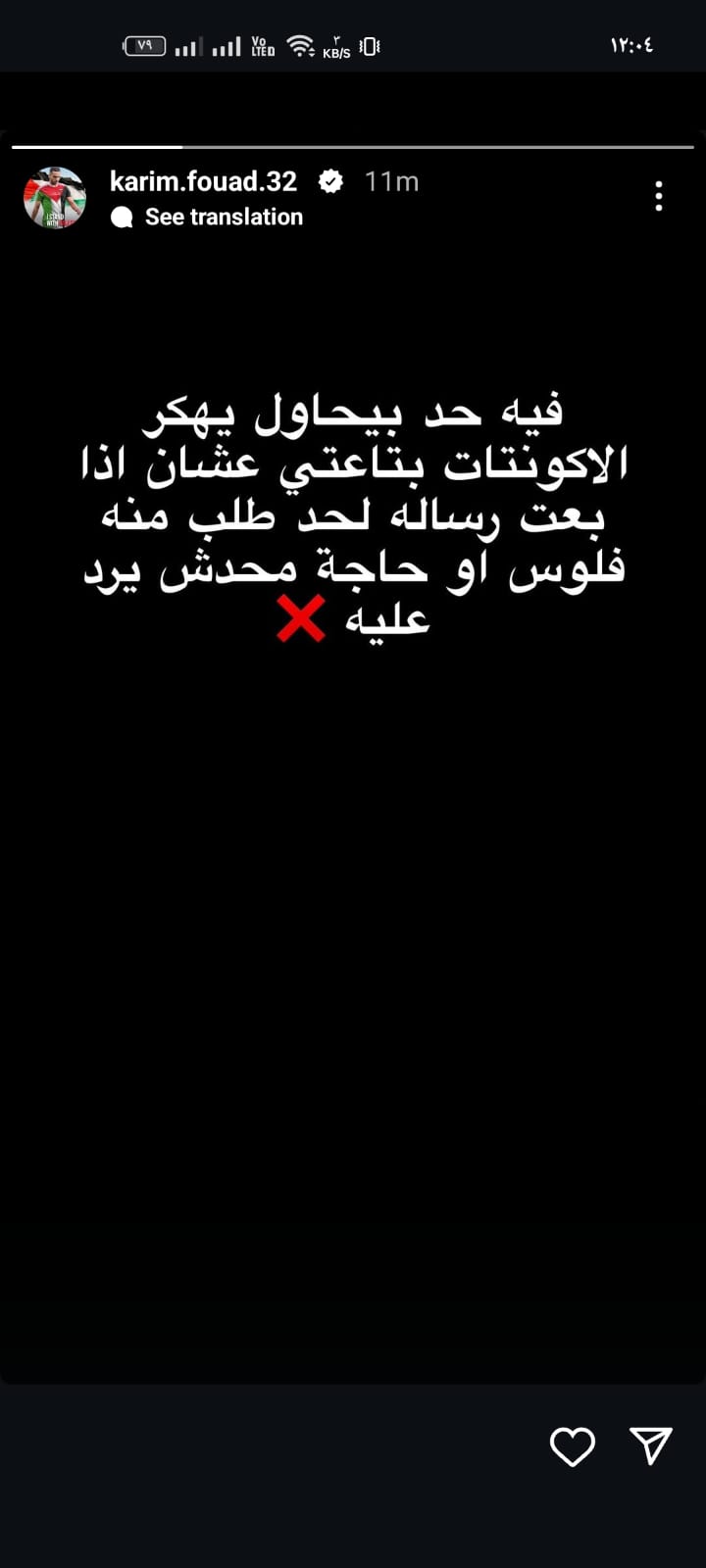This screenshot has height=1568, width=706.
Task: Open karim.fouad.32 profile picture
Action: 54,198
